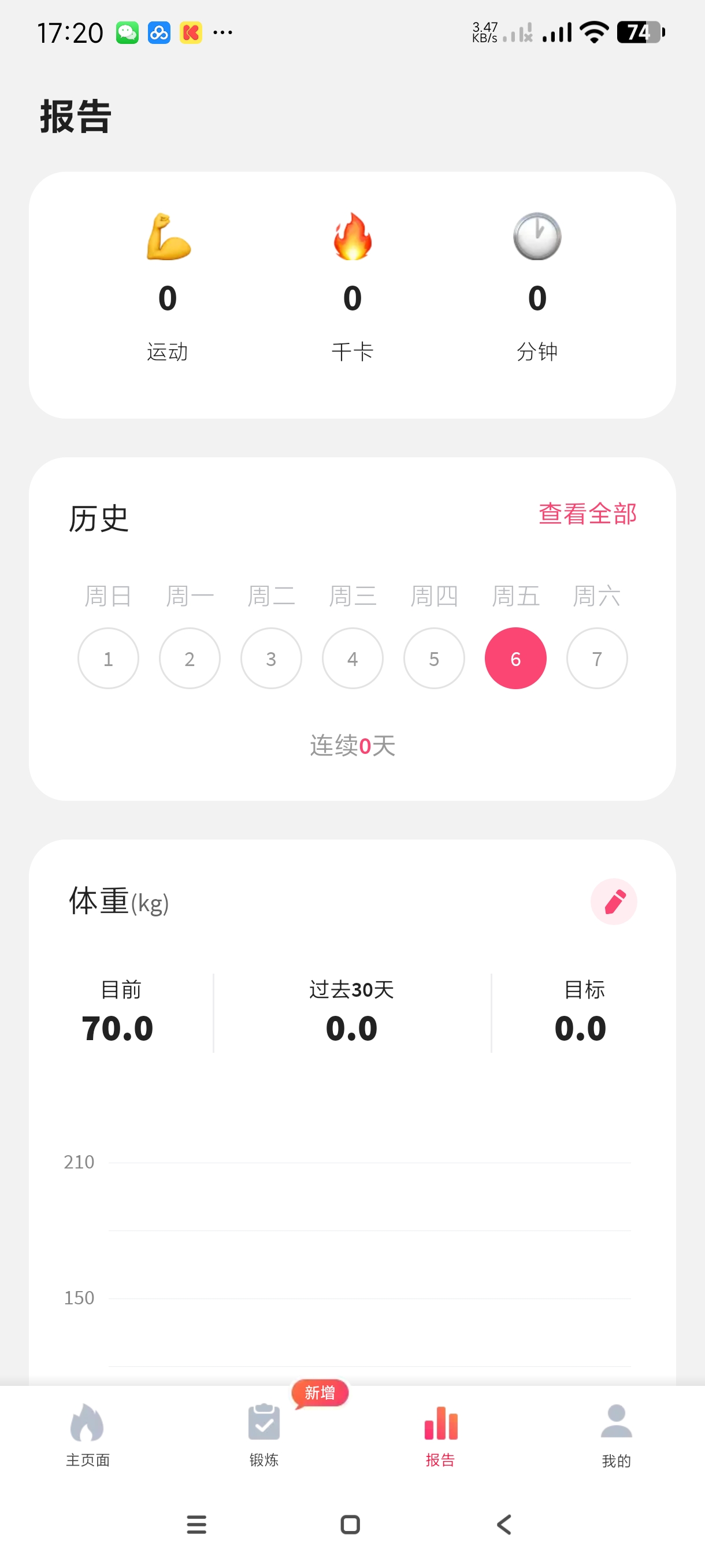Go back with system back button

[x=504, y=1524]
